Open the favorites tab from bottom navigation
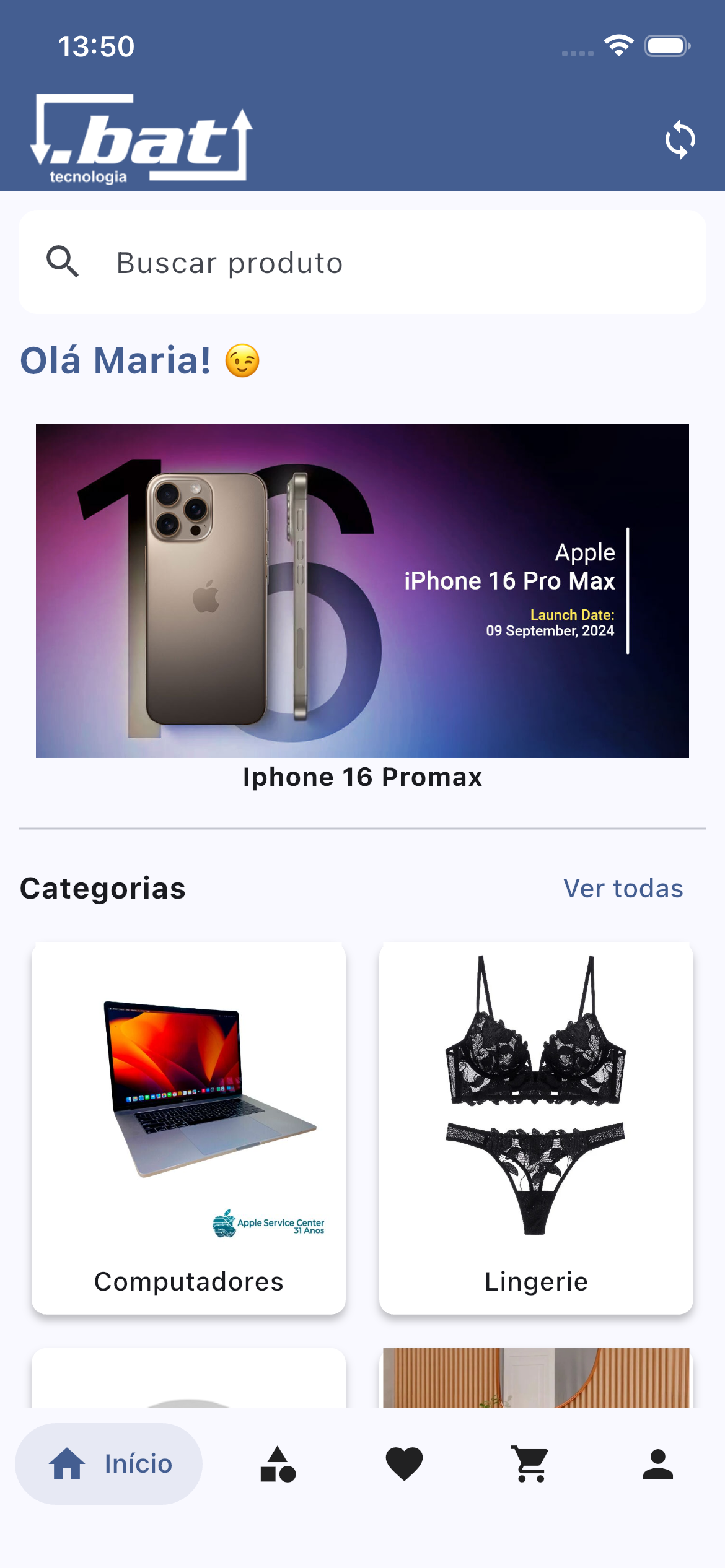Image resolution: width=725 pixels, height=1568 pixels. (x=405, y=1465)
